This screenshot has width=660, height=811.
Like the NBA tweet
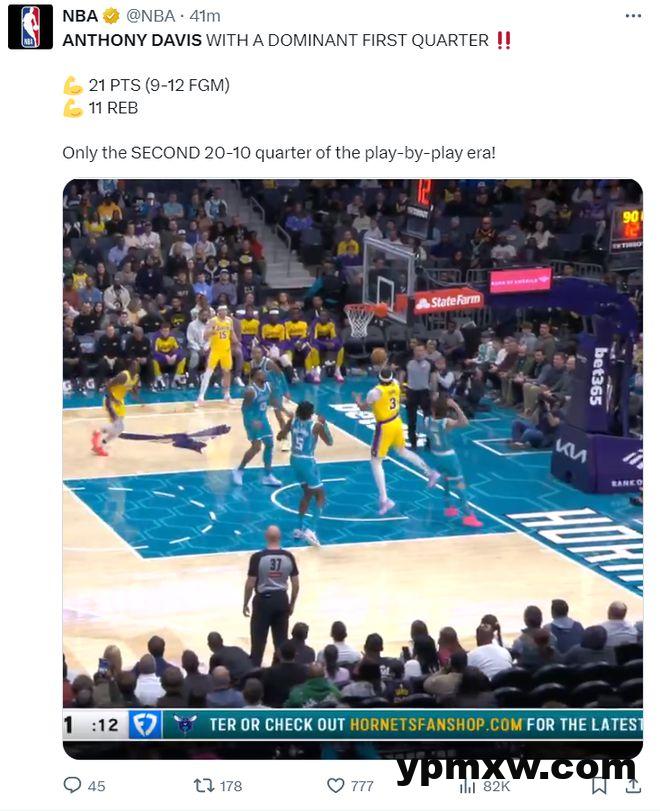pyautogui.click(x=336, y=785)
